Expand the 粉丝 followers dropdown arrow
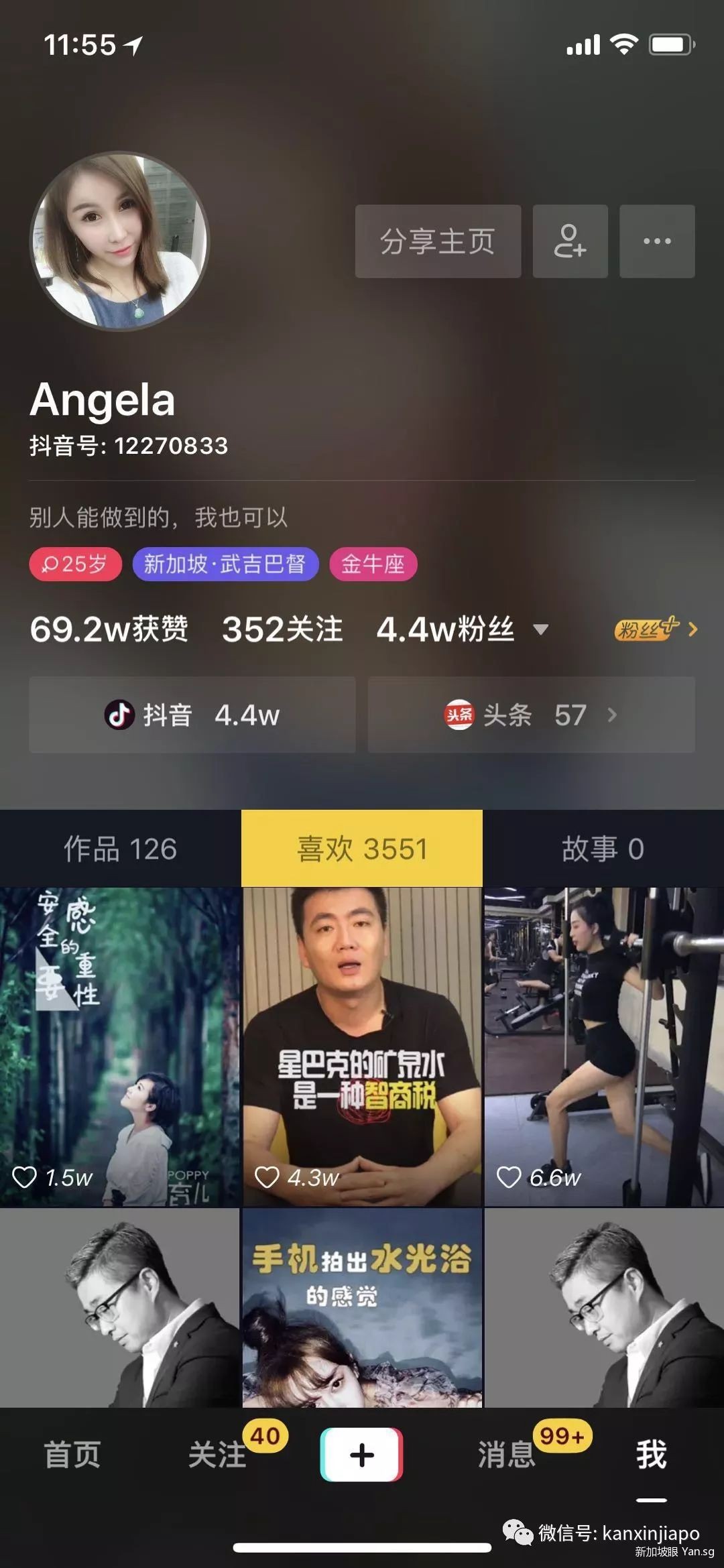Viewport: 724px width, 1568px height. [x=540, y=629]
